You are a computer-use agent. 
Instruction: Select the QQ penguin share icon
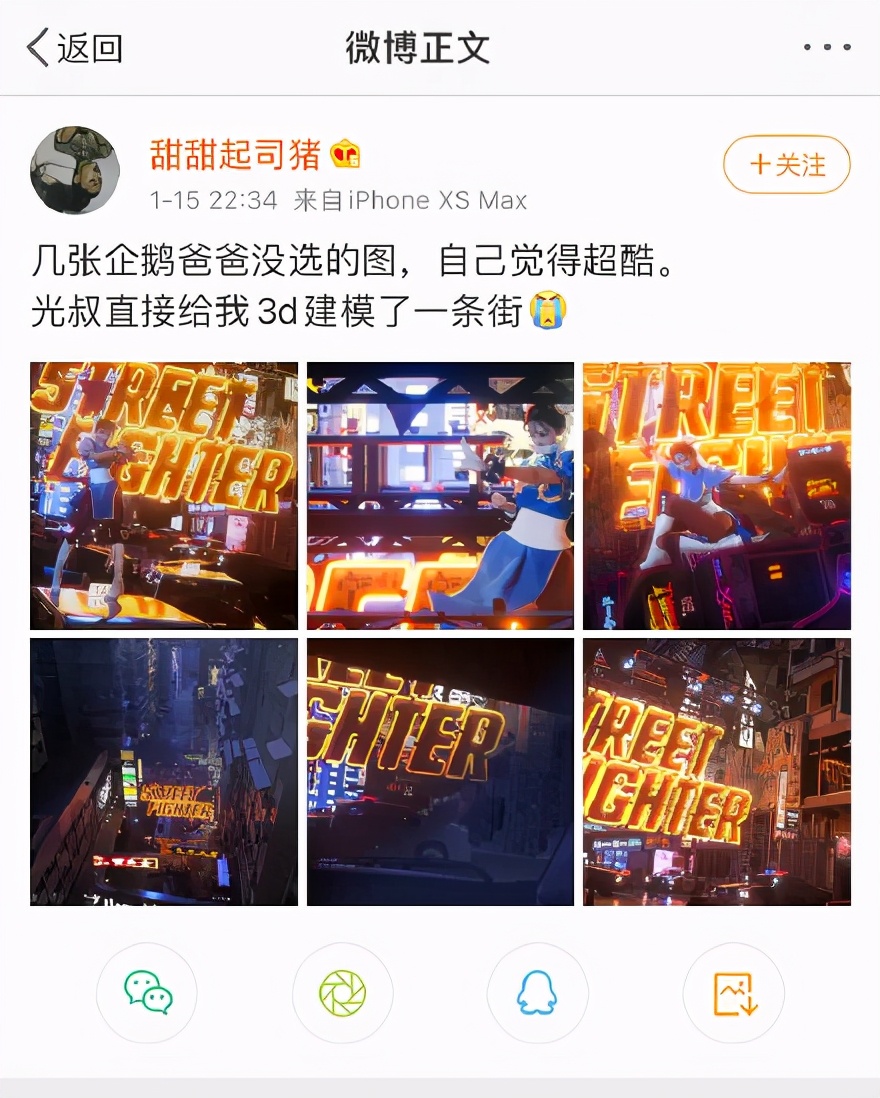tap(537, 993)
